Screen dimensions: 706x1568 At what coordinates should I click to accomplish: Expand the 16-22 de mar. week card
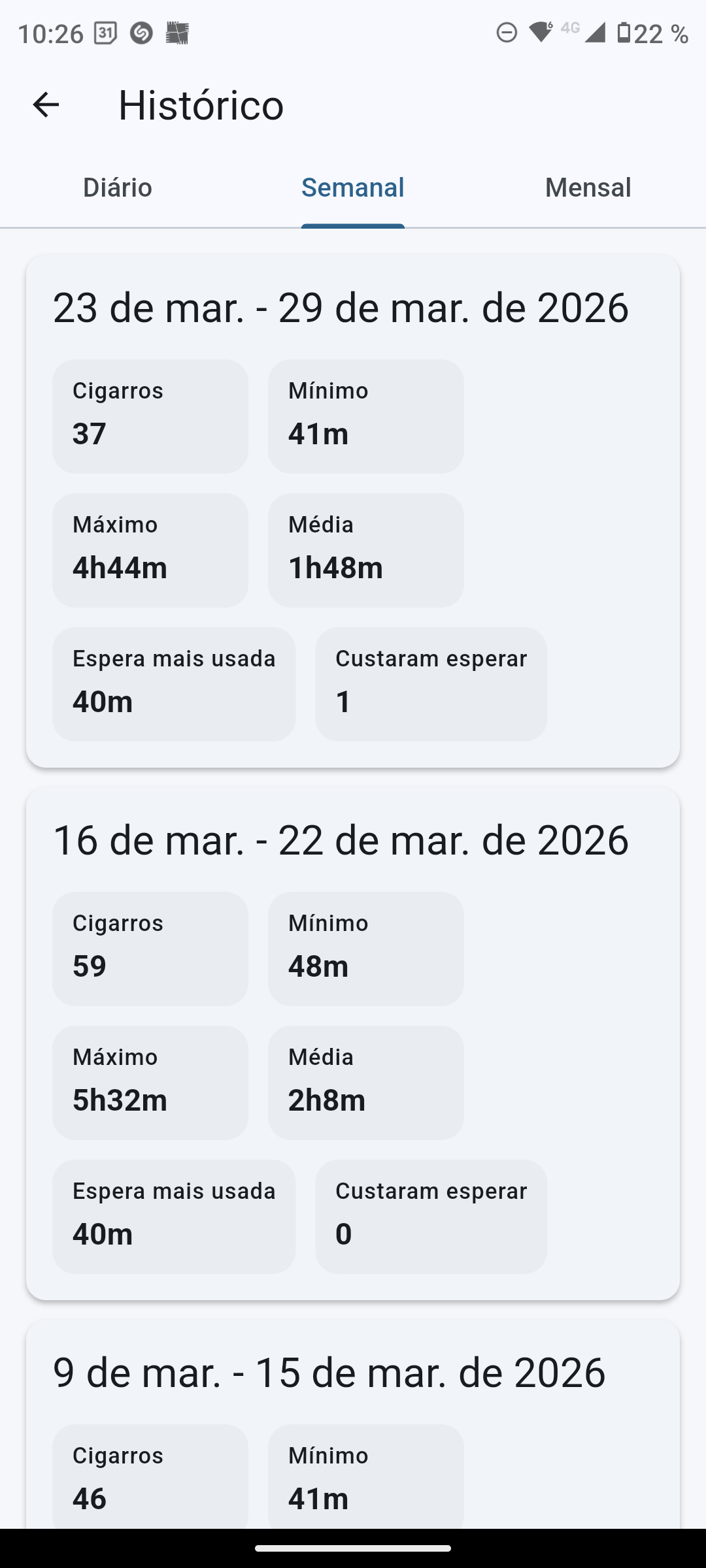pyautogui.click(x=340, y=840)
